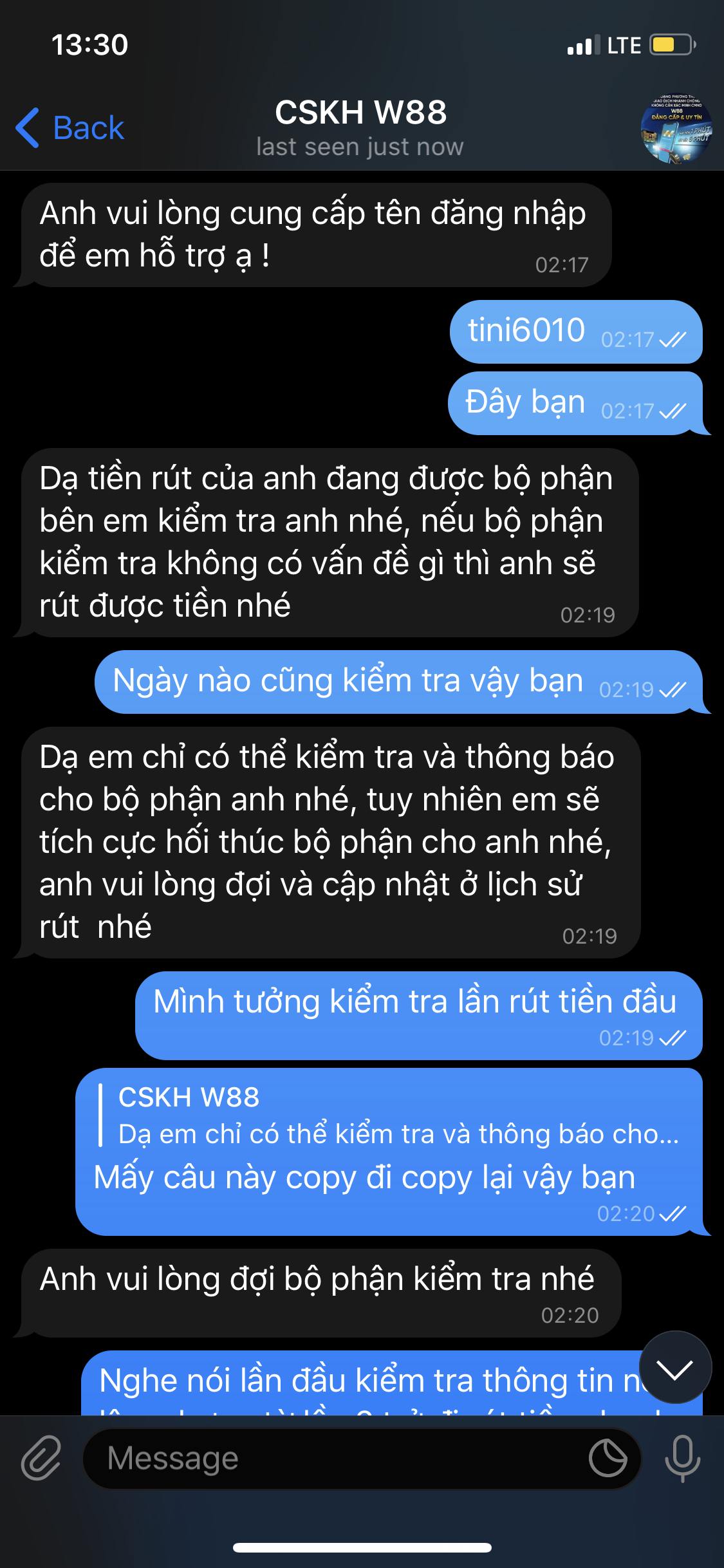Jump to the latest messages arrow
Screen dimensions: 724x1568
pos(675,1367)
